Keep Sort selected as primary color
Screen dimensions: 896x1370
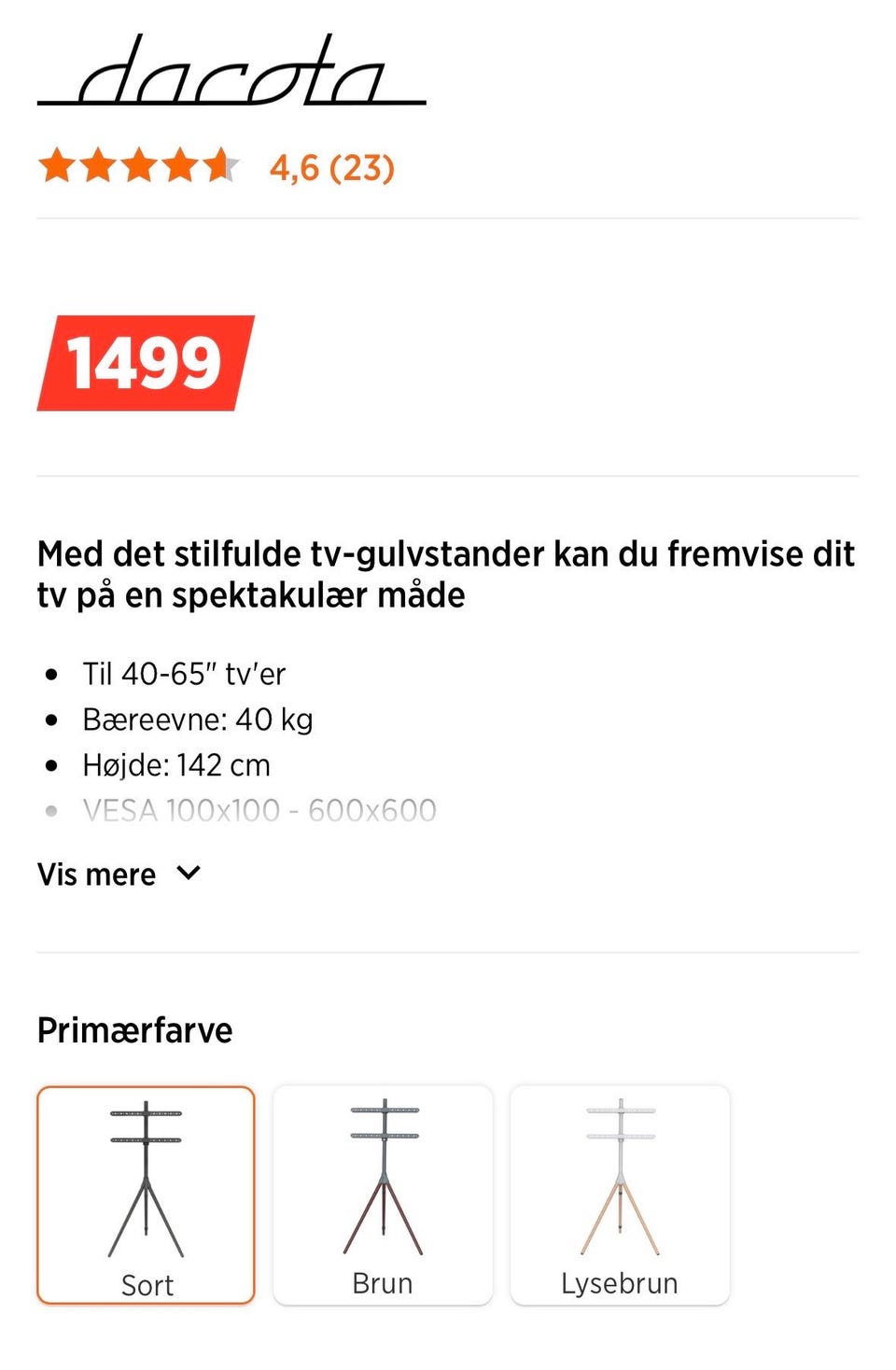pyautogui.click(x=147, y=1194)
